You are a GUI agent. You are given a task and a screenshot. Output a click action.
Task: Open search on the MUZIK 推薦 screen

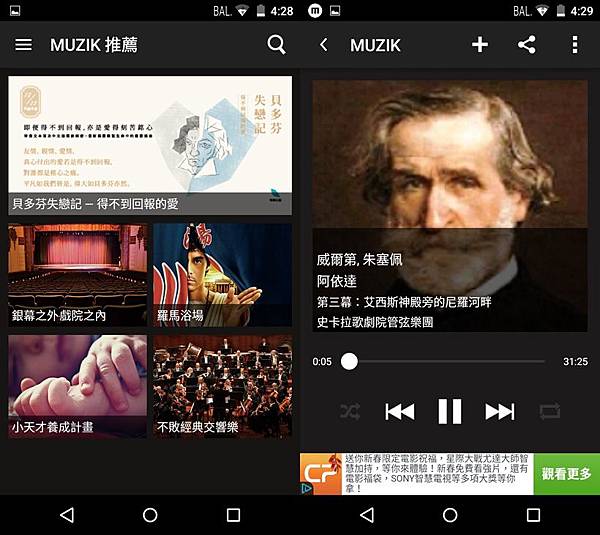coord(277,45)
